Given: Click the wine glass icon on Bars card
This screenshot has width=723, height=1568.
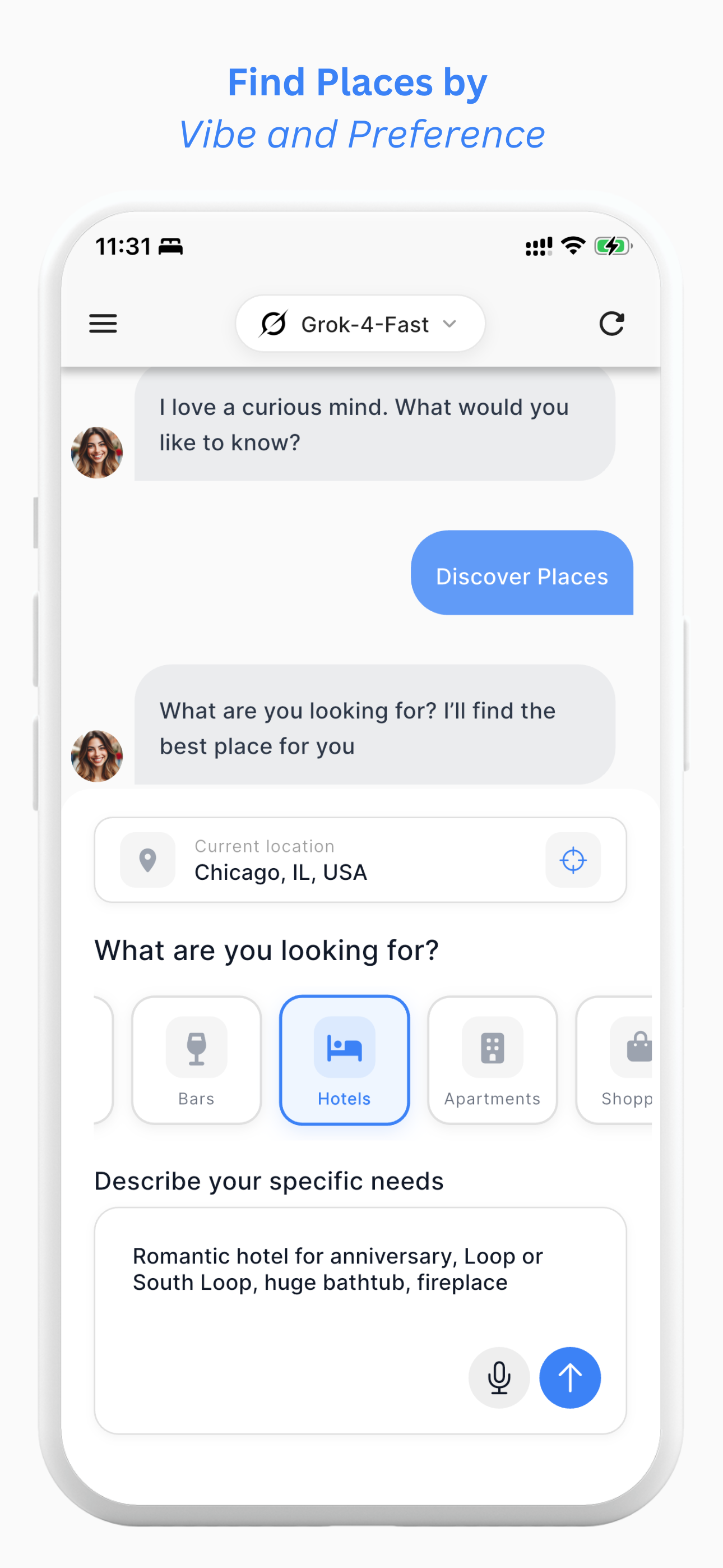Looking at the screenshot, I should coord(196,1047).
